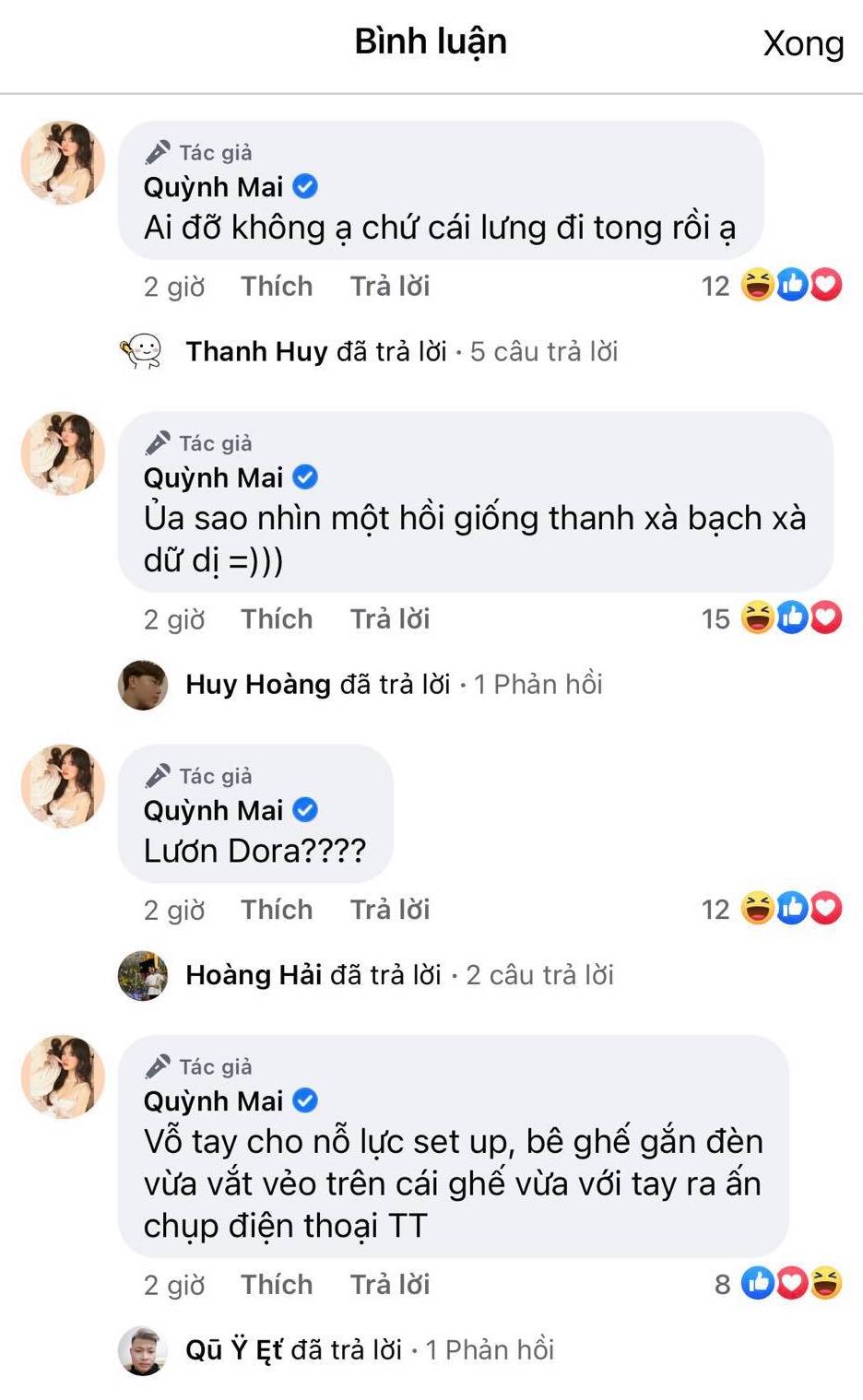Viewport: 863px width, 1400px height.
Task: View the 8 reactions on the Vỗ tay comment
Action: point(778,1284)
